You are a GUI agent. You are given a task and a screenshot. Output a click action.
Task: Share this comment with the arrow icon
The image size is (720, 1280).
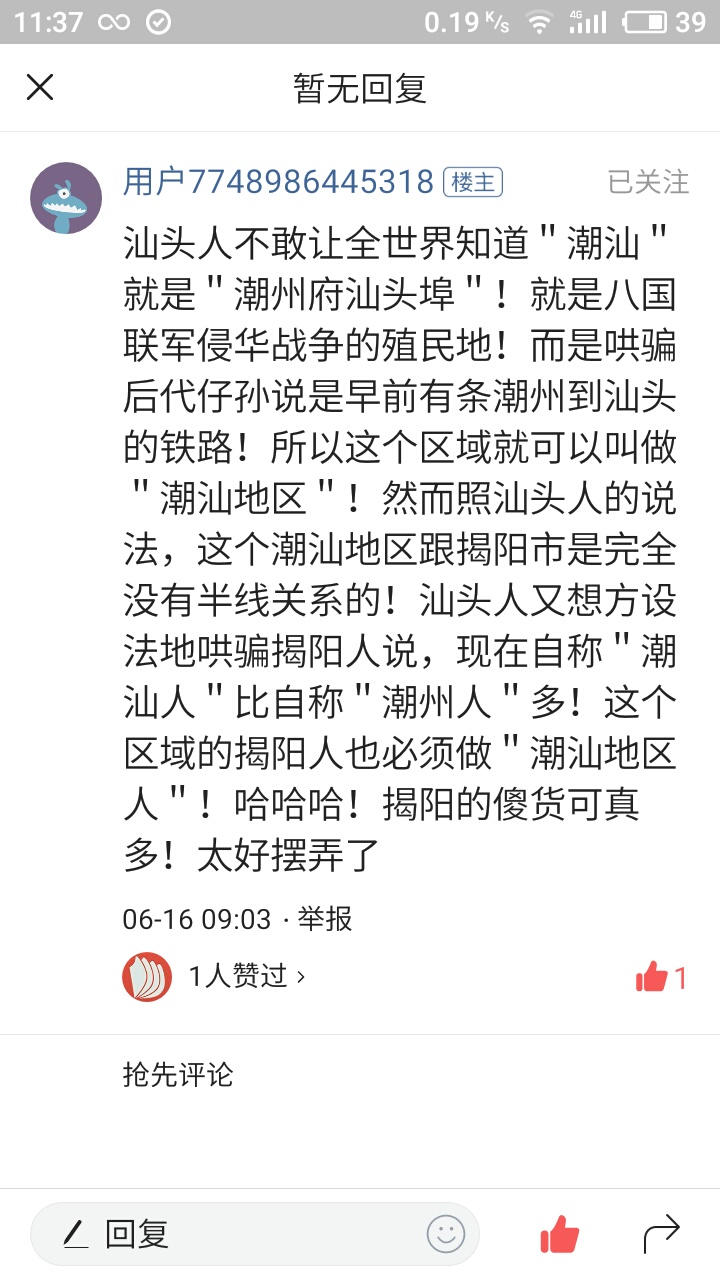tap(661, 1234)
